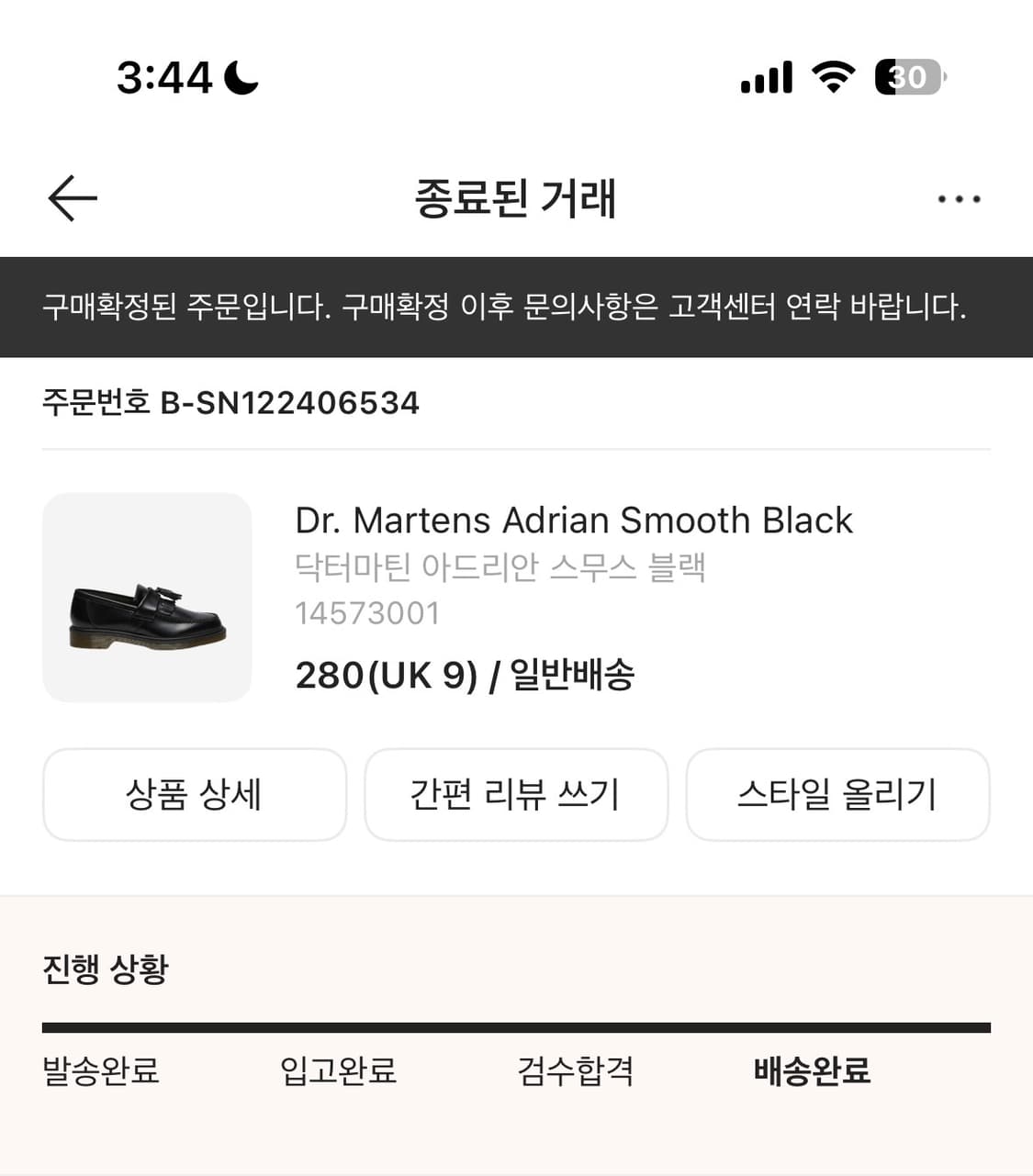Tap the 구매확정 notice banner
This screenshot has width=1033, height=1176.
(x=516, y=309)
